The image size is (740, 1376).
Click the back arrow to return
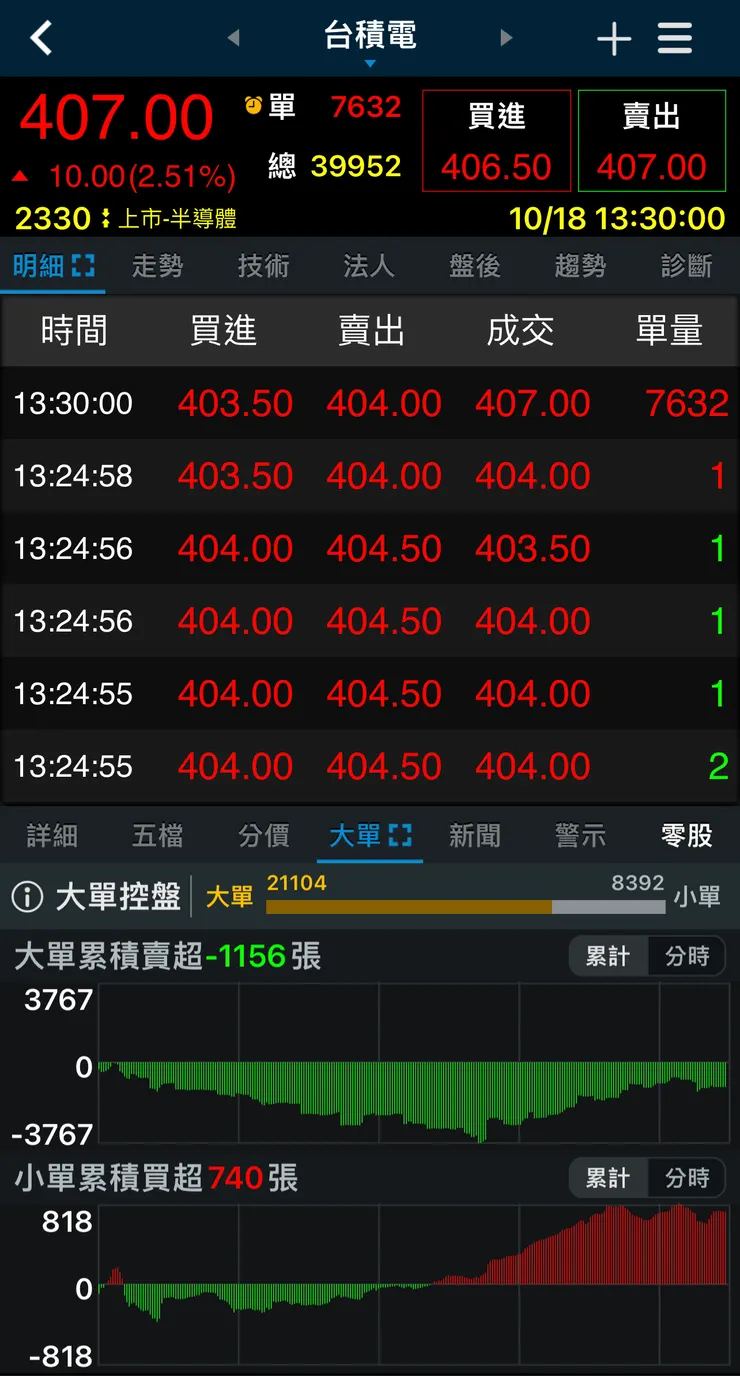coord(40,37)
